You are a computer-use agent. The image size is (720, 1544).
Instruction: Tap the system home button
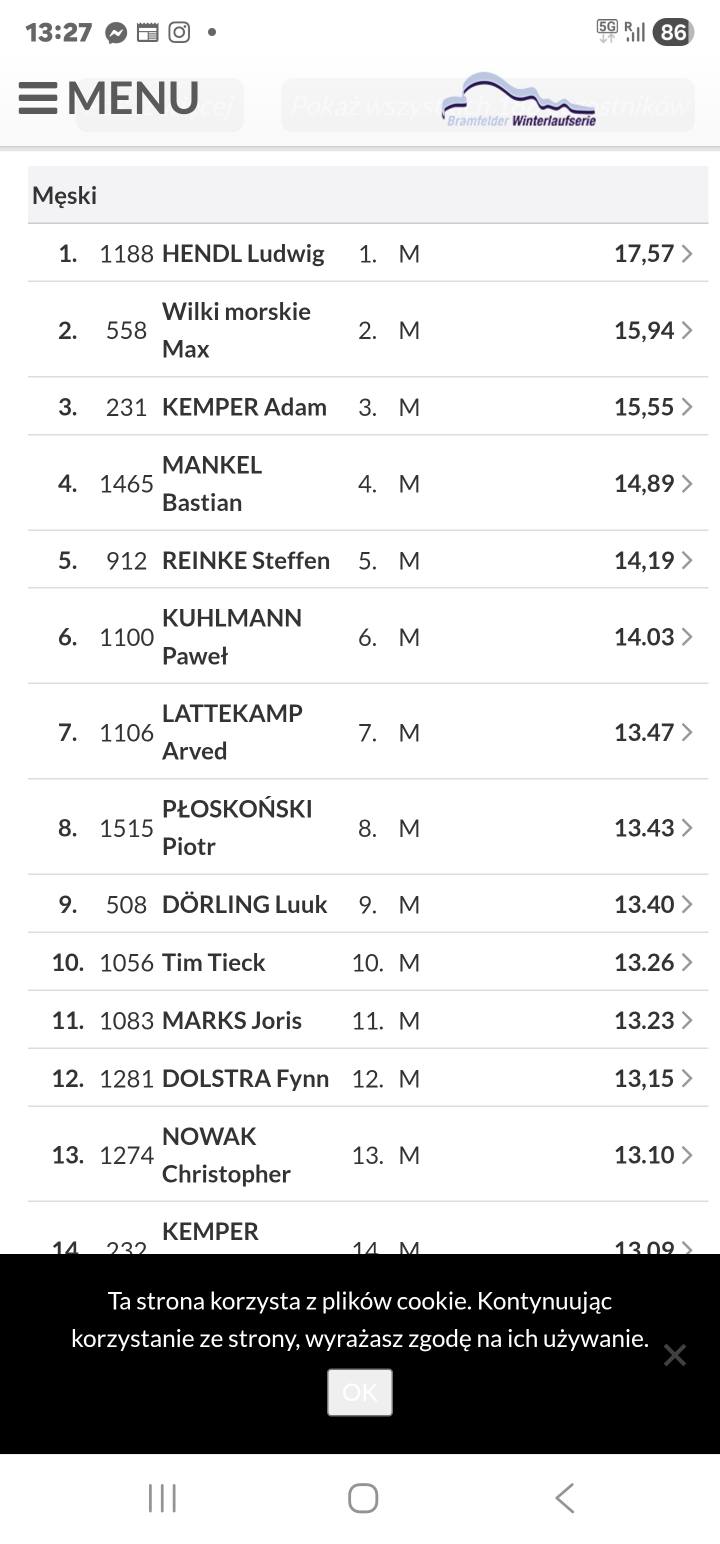point(362,1498)
